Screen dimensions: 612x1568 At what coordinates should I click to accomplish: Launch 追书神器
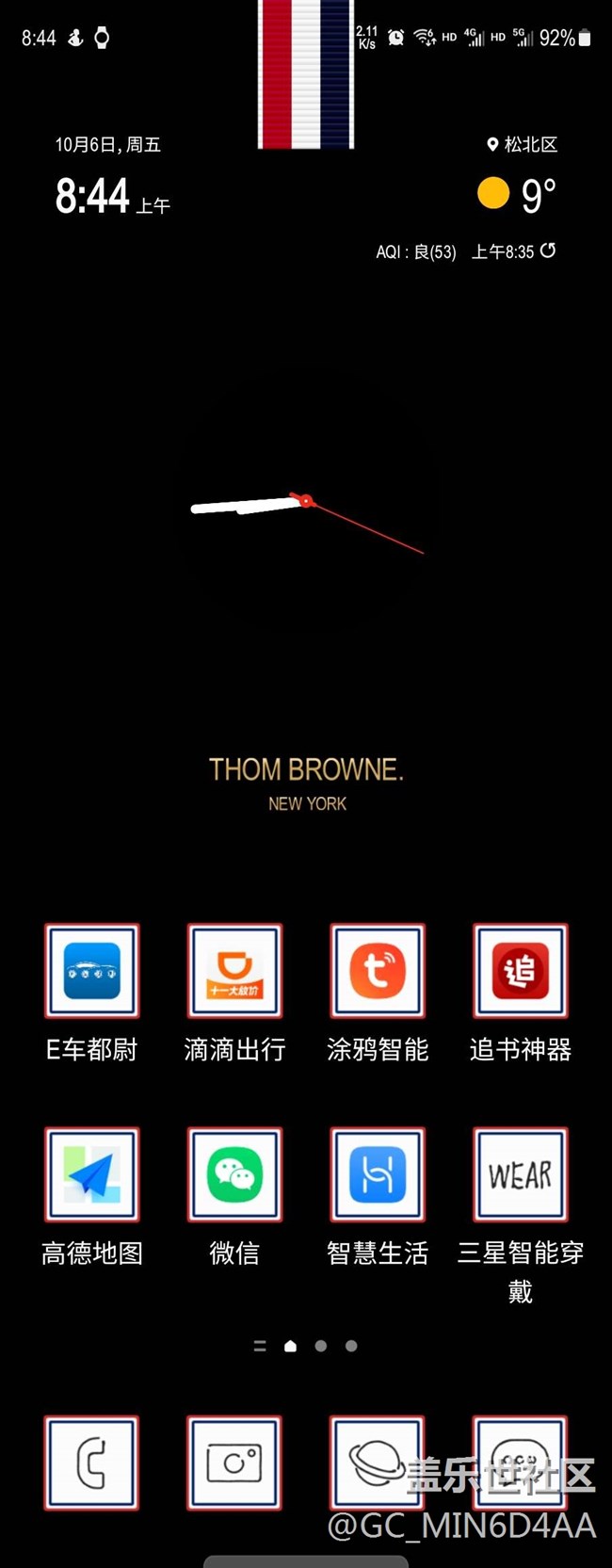tap(520, 971)
